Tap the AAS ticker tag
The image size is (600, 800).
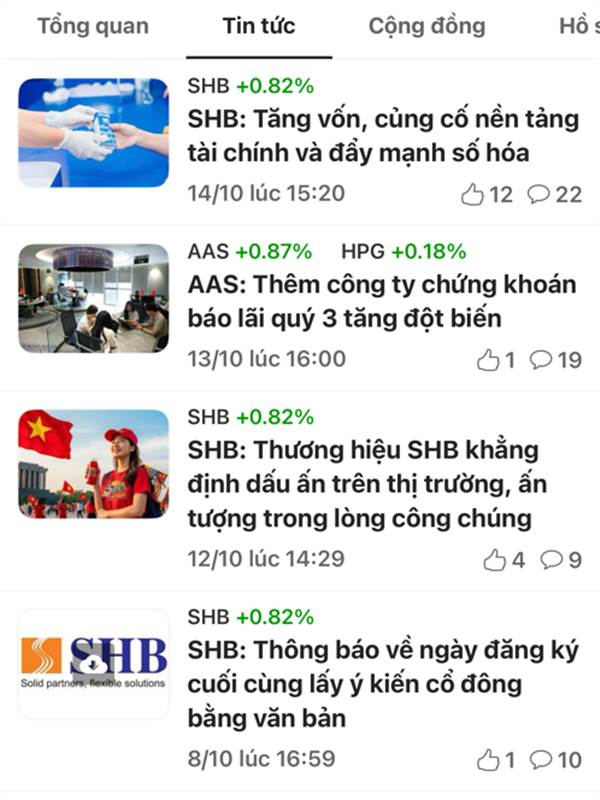pyautogui.click(x=249, y=252)
